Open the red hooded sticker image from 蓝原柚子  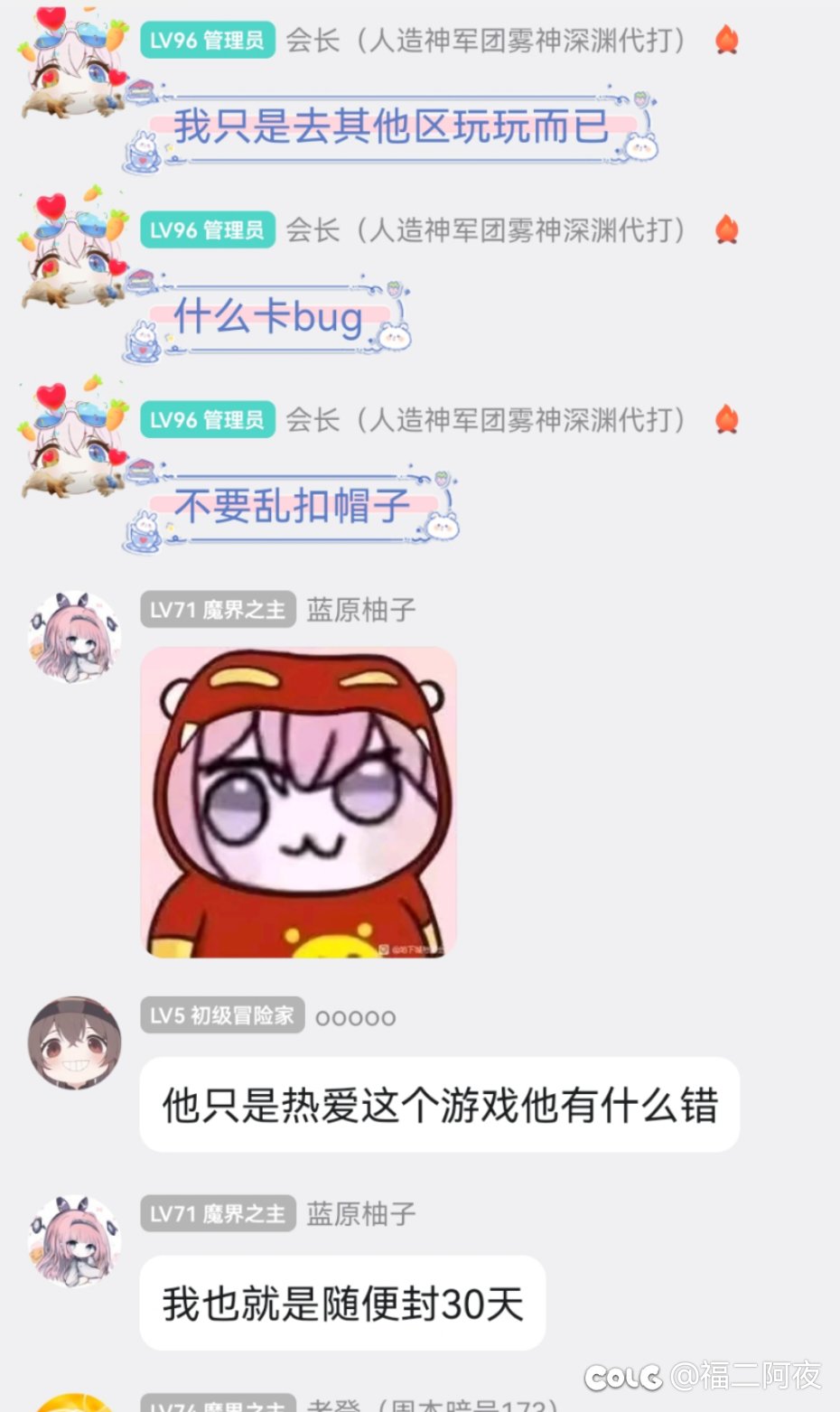[x=298, y=802]
